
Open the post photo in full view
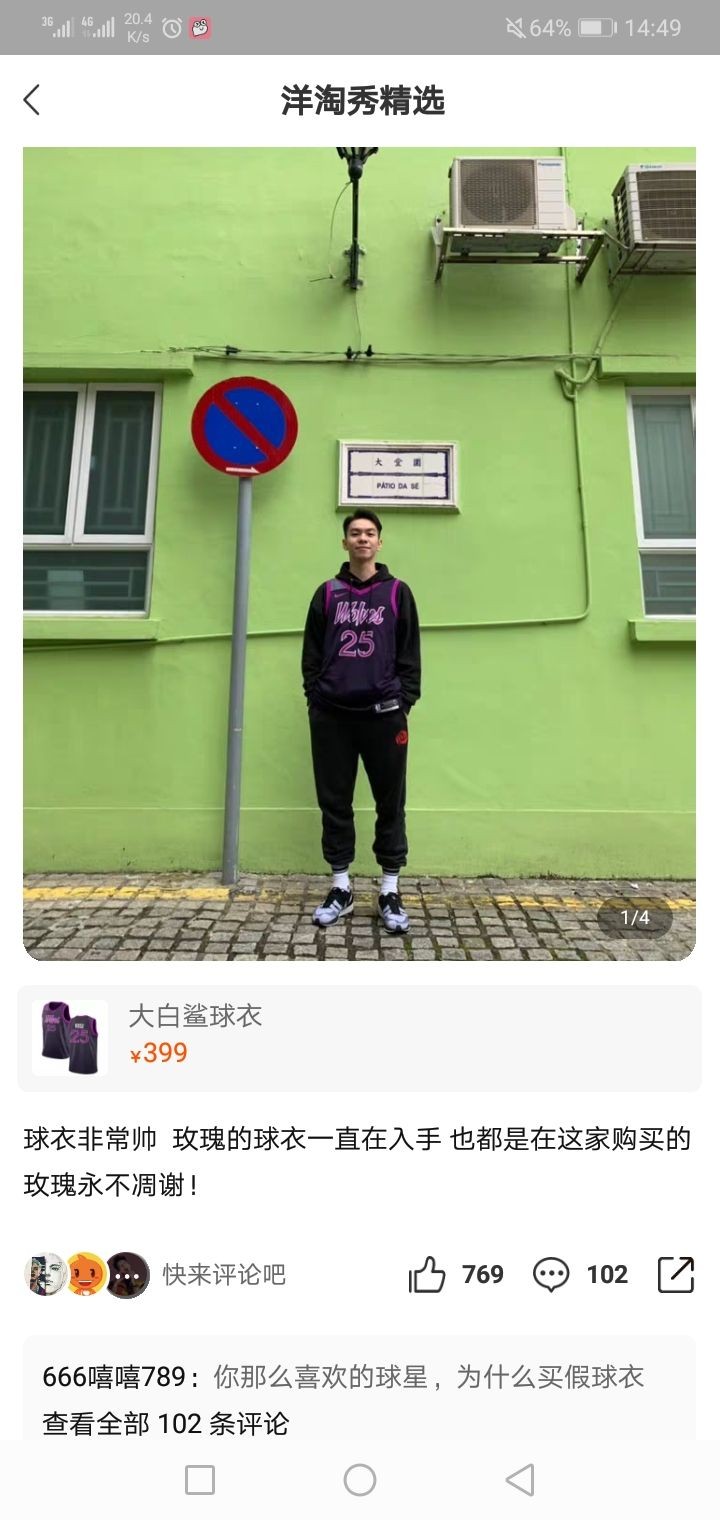pyautogui.click(x=359, y=553)
